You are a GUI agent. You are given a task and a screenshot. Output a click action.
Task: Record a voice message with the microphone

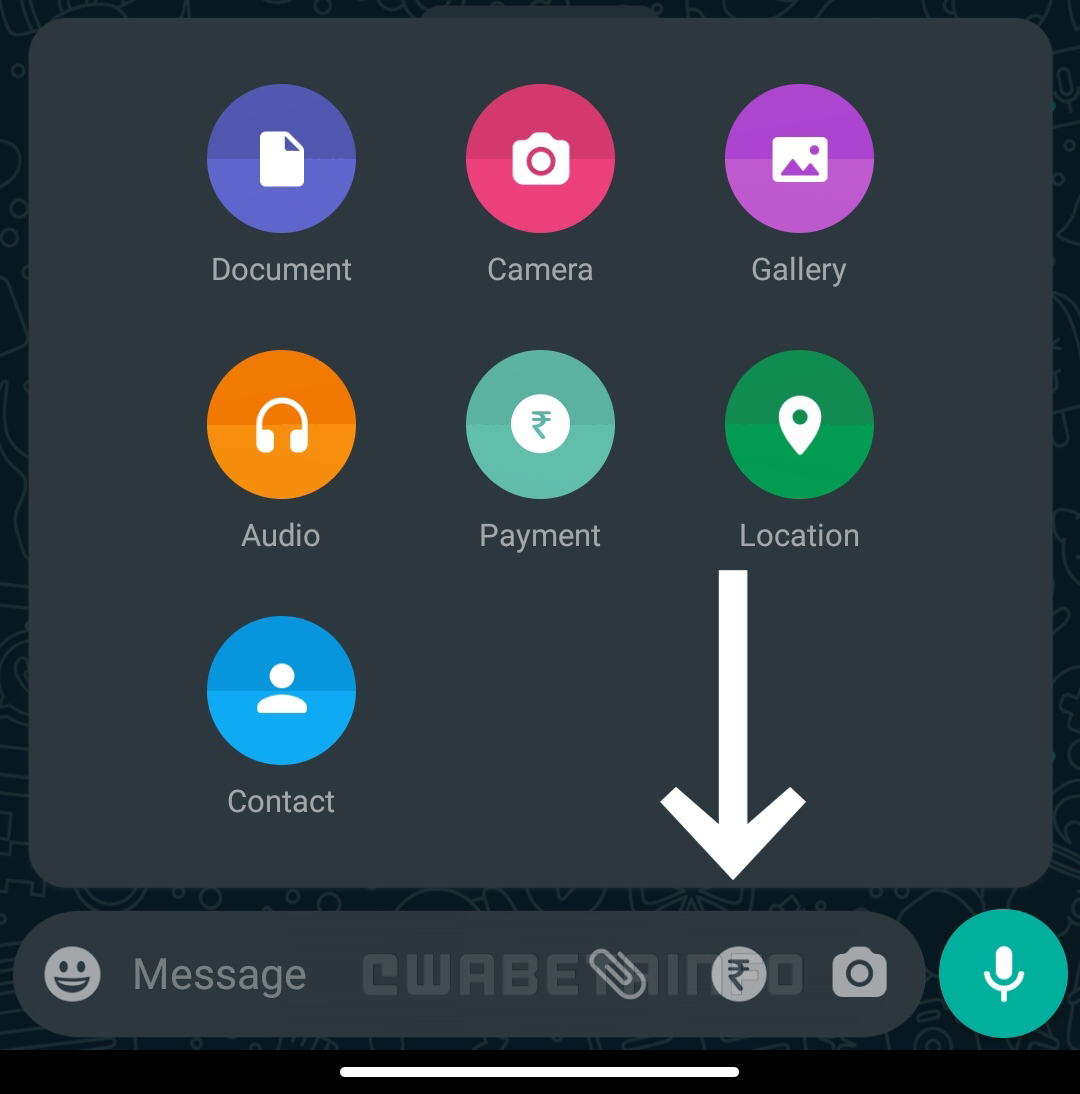pos(1003,974)
